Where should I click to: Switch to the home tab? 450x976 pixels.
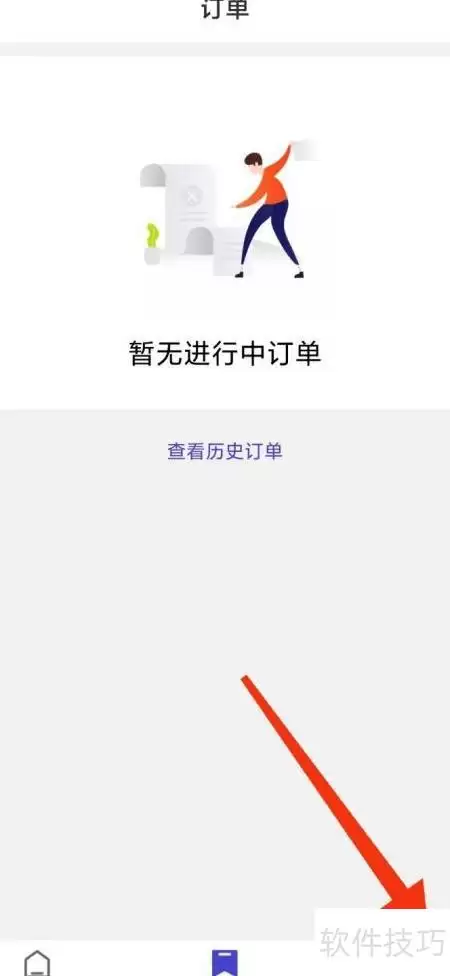[37, 962]
